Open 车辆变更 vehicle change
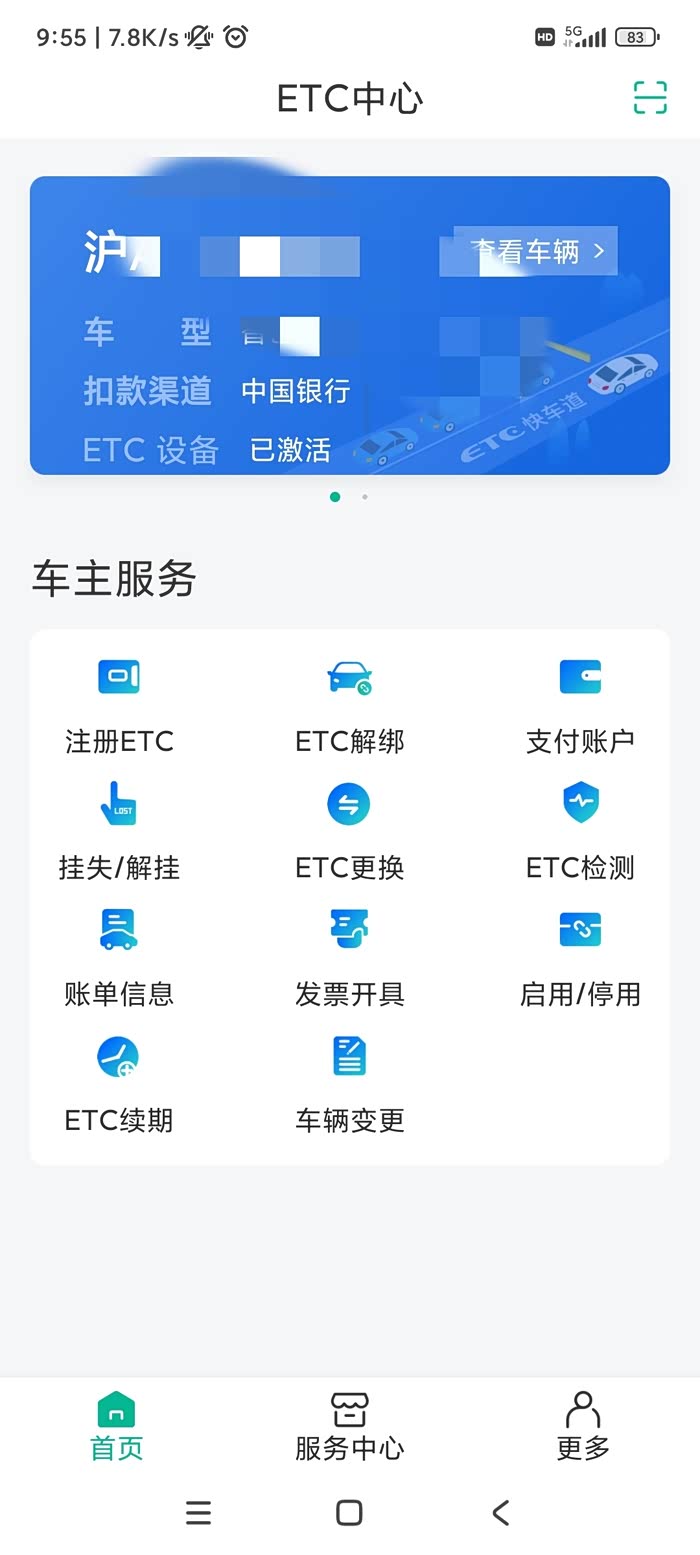 click(x=349, y=1083)
